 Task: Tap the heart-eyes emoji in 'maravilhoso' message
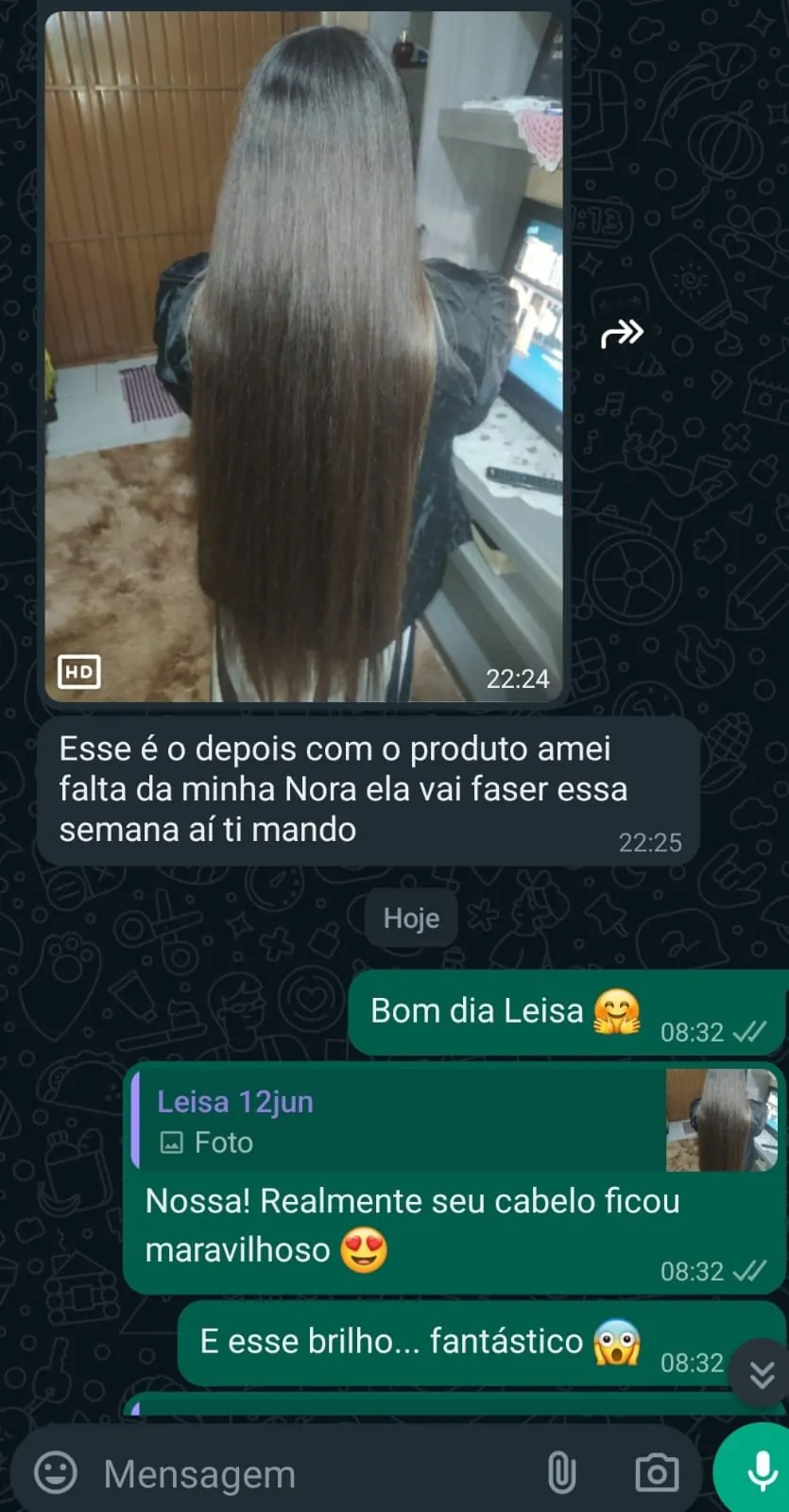[x=362, y=1250]
